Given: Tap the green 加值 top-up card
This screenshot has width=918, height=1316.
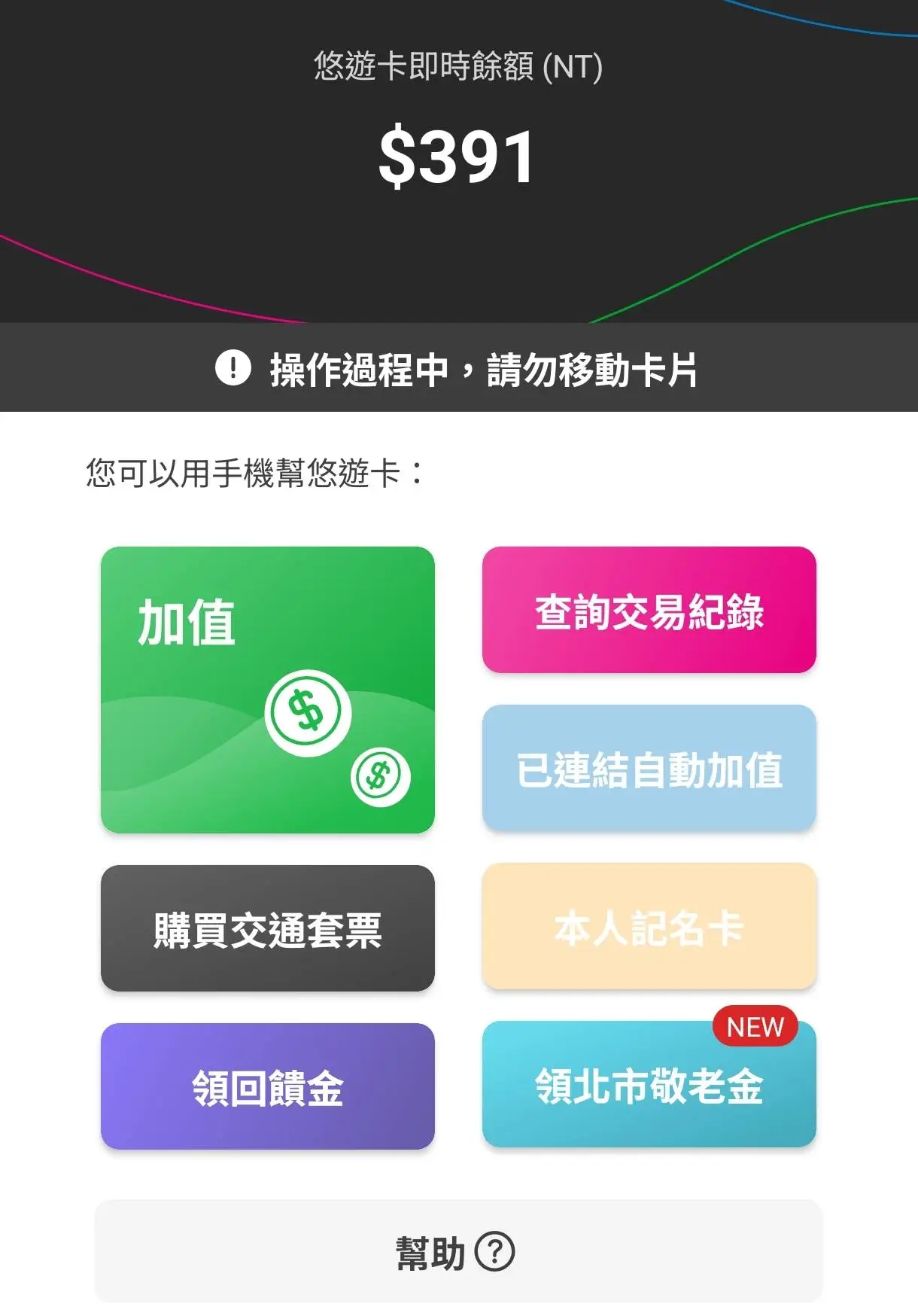Looking at the screenshot, I should tap(267, 690).
